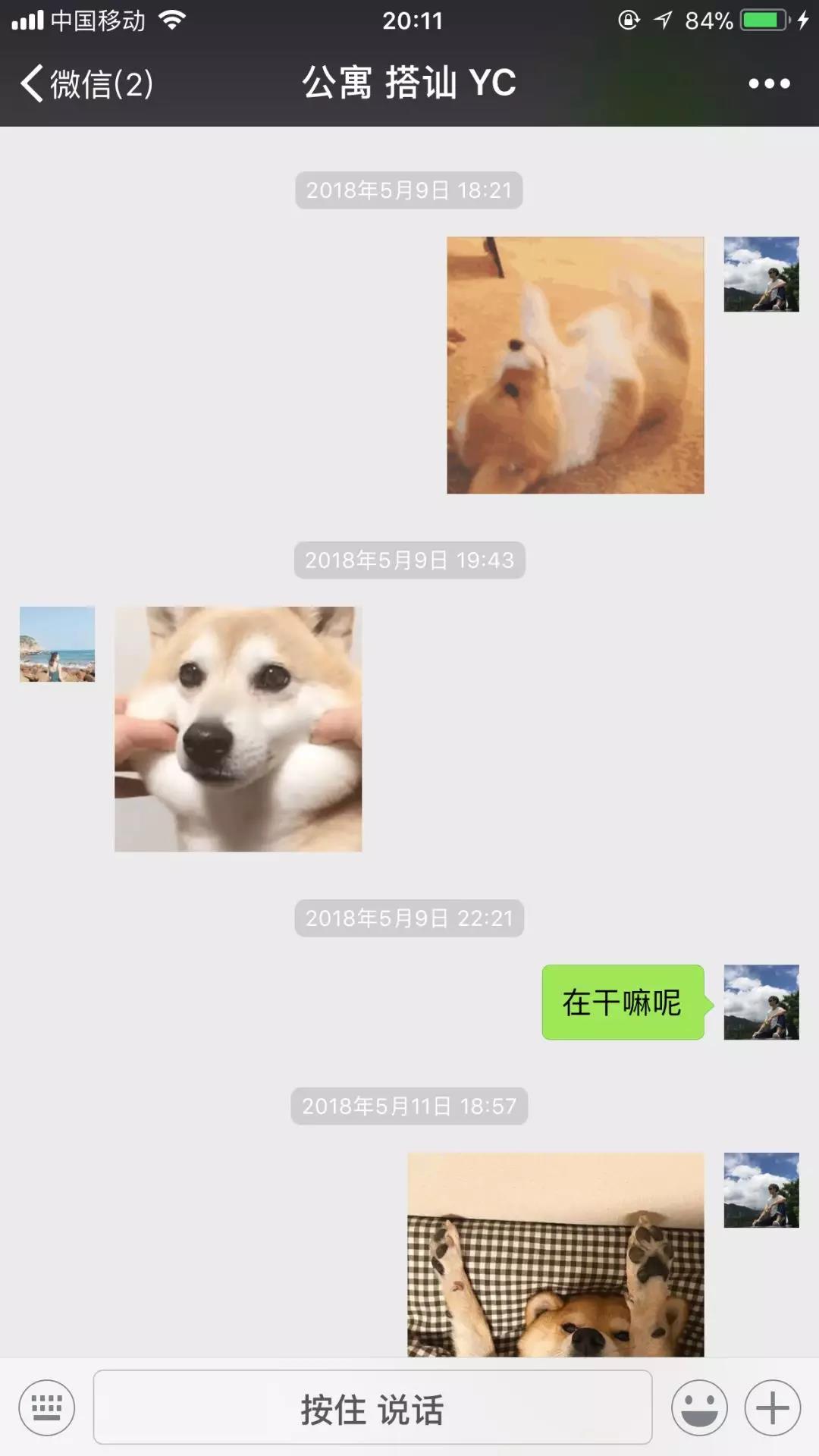Go back to the 微信 chat list

coord(85,83)
